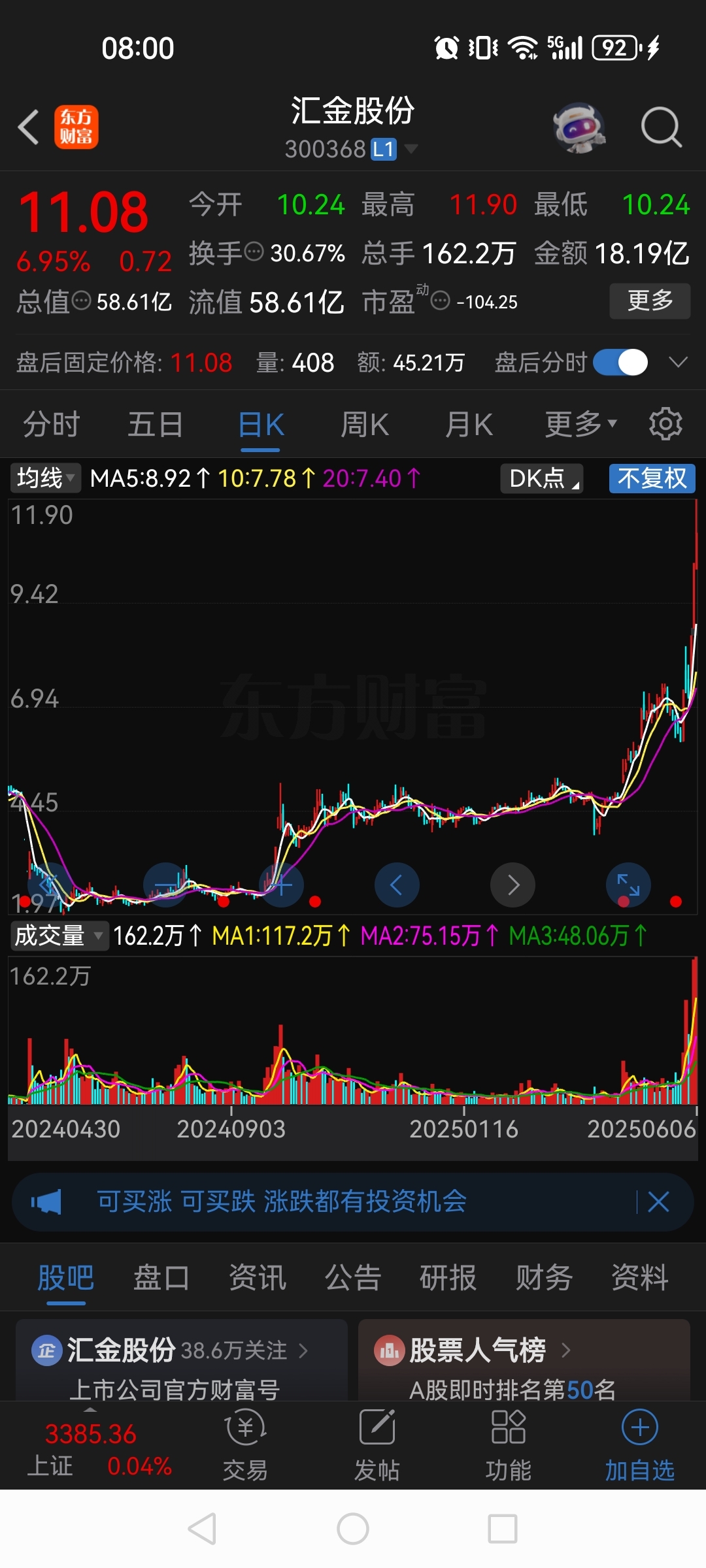The height and width of the screenshot is (1568, 706).
Task: Go back using the top-left arrow
Action: click(x=29, y=127)
